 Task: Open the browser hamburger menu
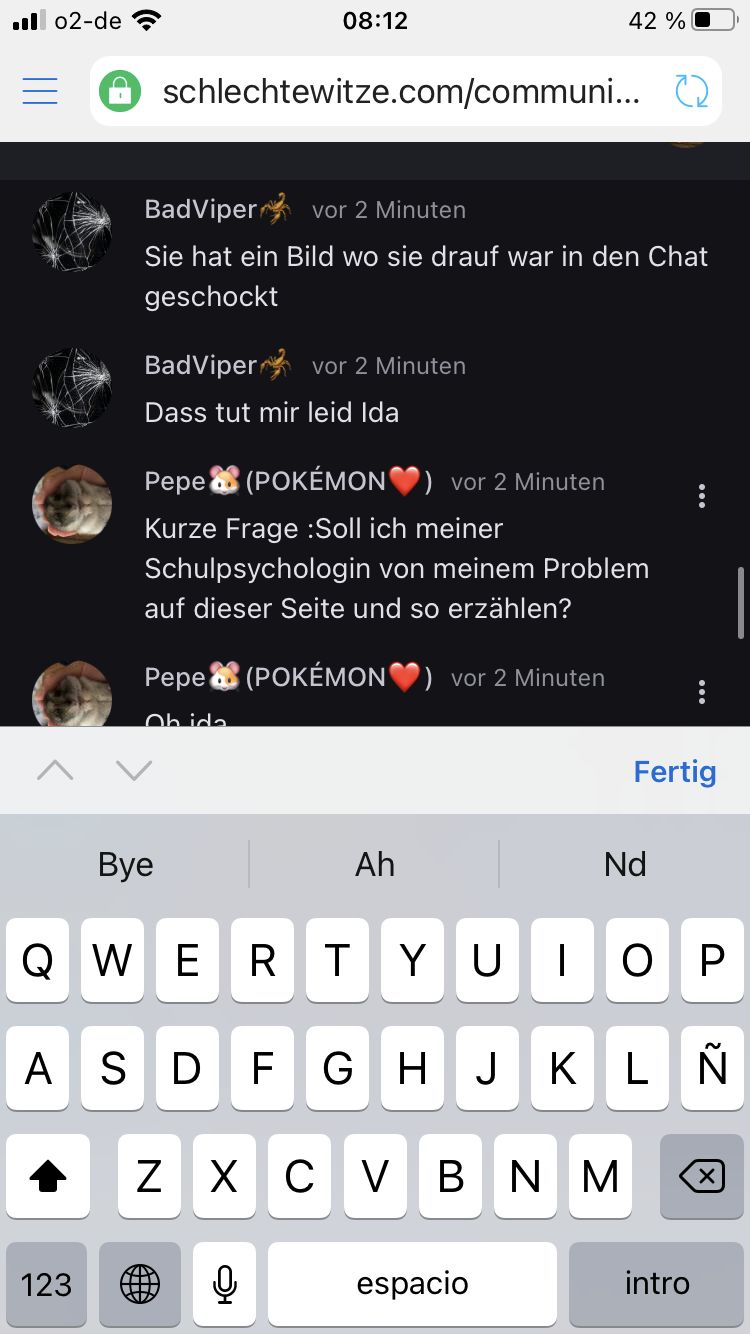click(40, 92)
